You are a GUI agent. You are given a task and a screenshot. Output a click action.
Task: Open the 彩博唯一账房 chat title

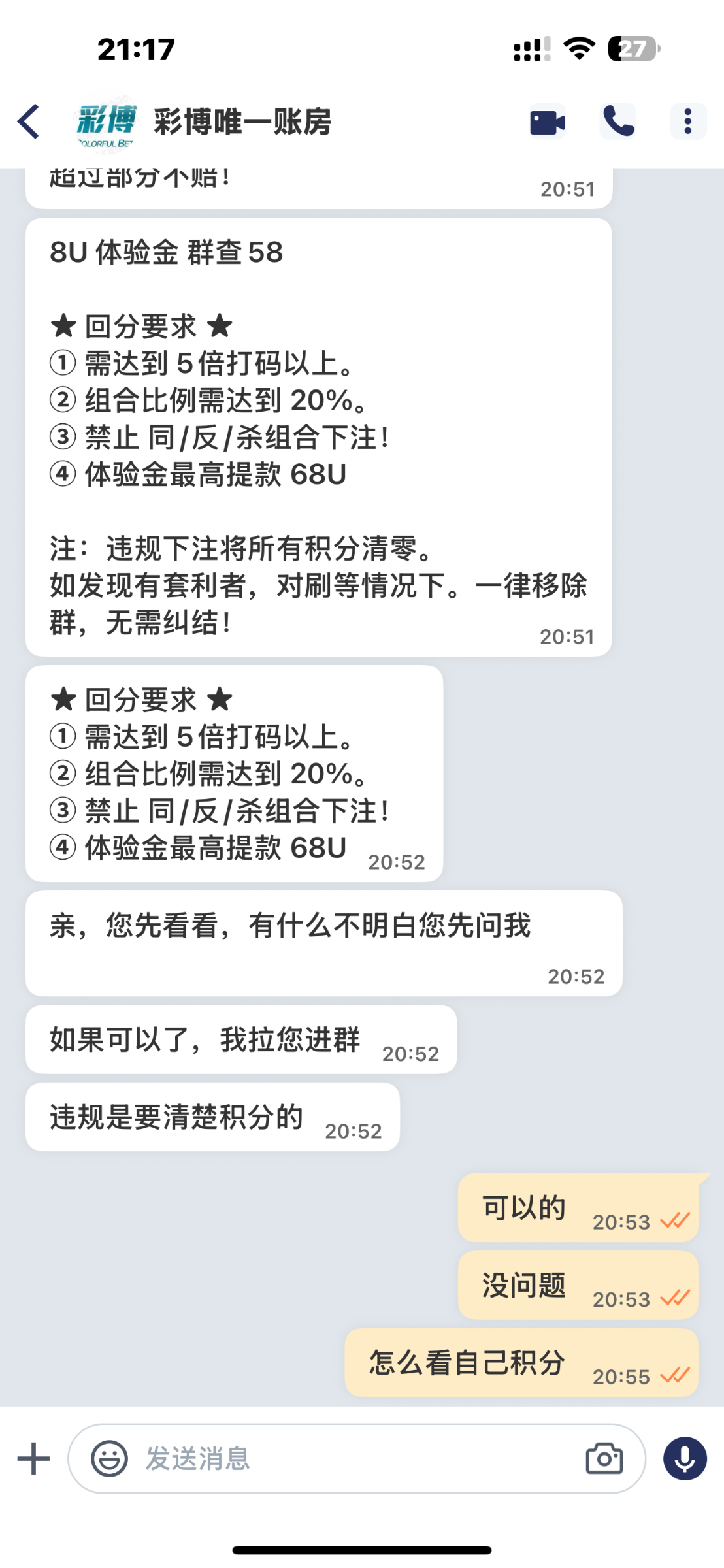click(243, 120)
